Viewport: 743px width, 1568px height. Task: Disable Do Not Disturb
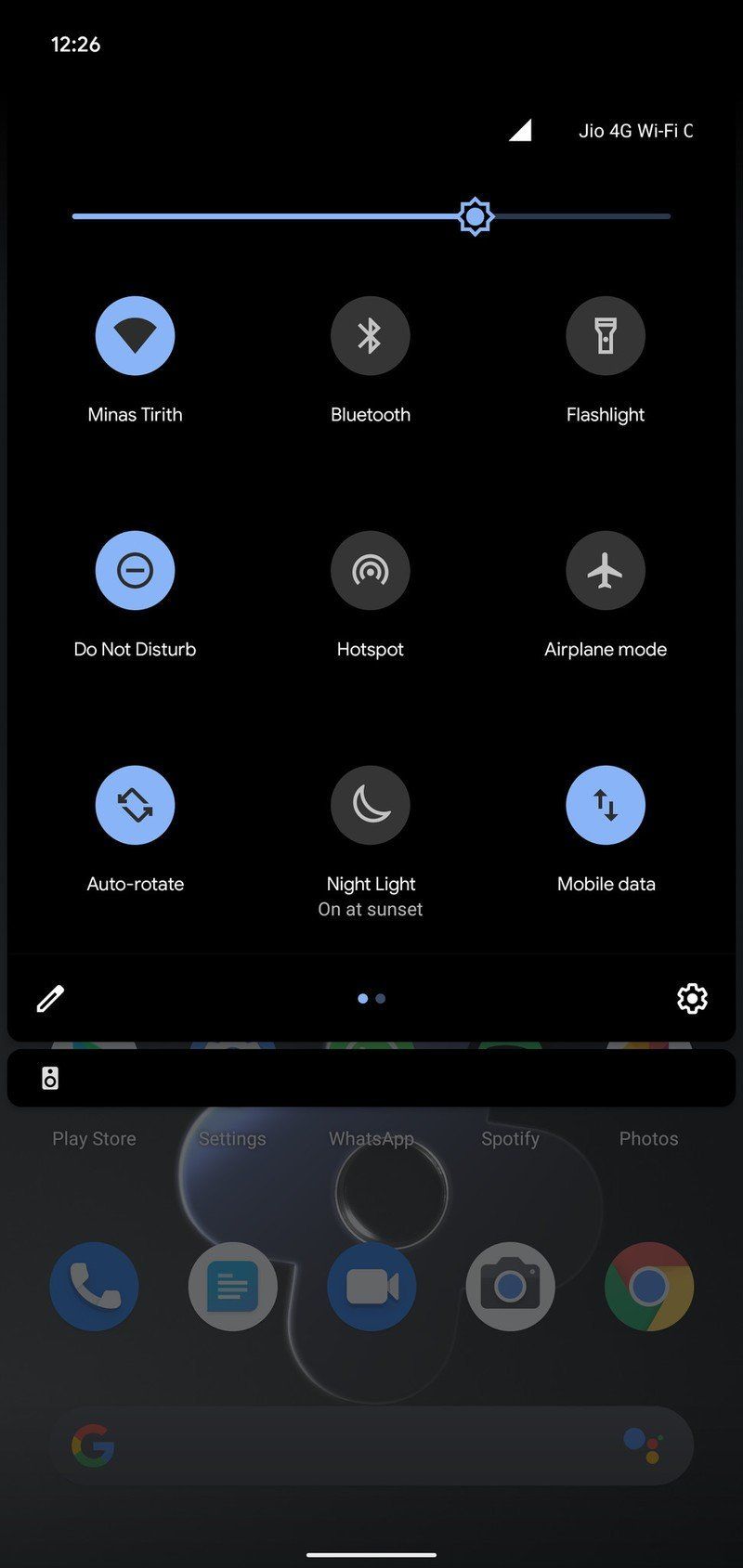[135, 570]
